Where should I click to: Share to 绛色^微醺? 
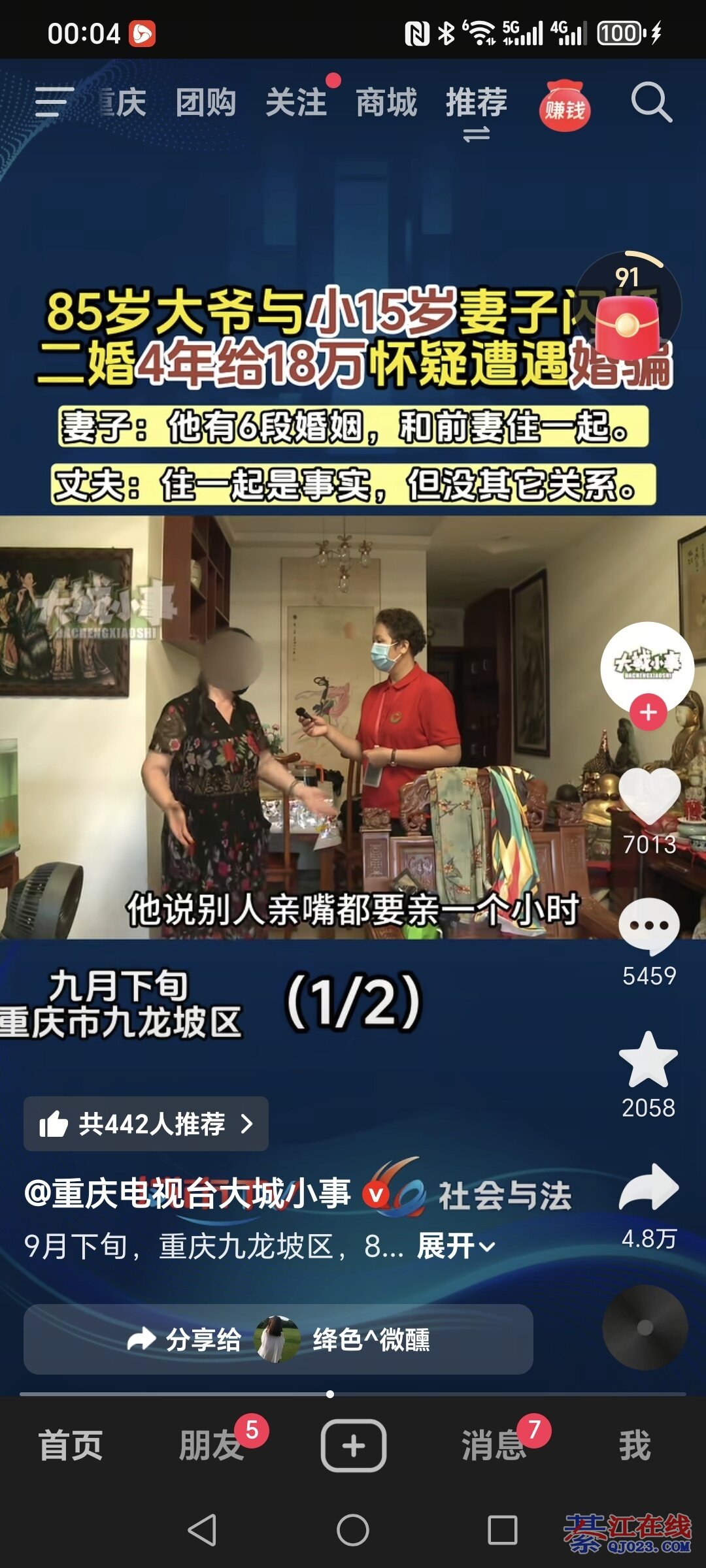coord(278,1339)
